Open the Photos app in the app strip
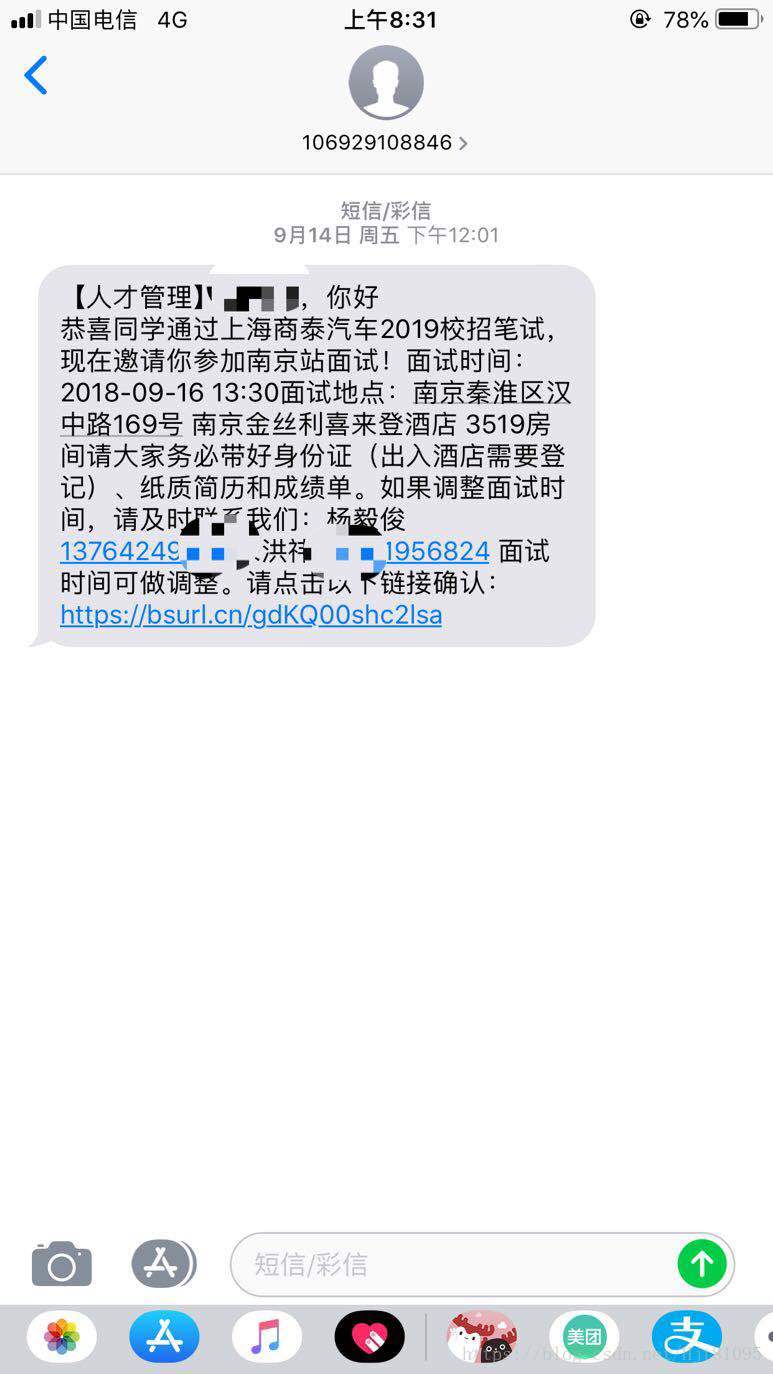Viewport: 773px width, 1374px height. click(x=62, y=1336)
